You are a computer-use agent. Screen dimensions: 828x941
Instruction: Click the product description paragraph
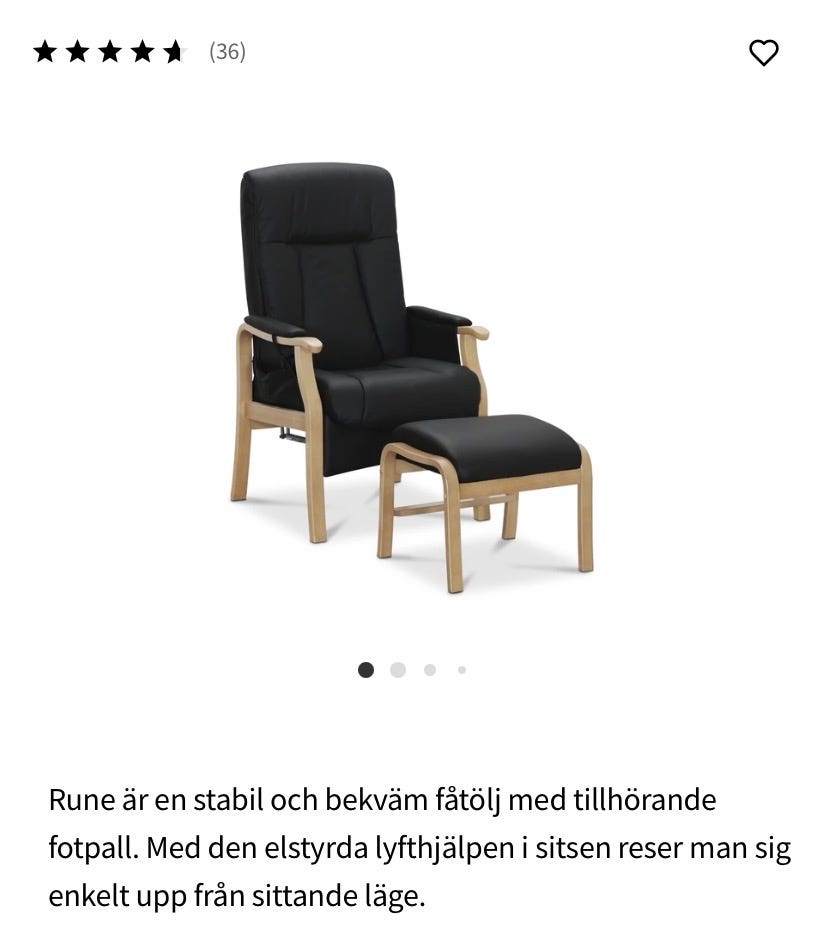(400, 846)
